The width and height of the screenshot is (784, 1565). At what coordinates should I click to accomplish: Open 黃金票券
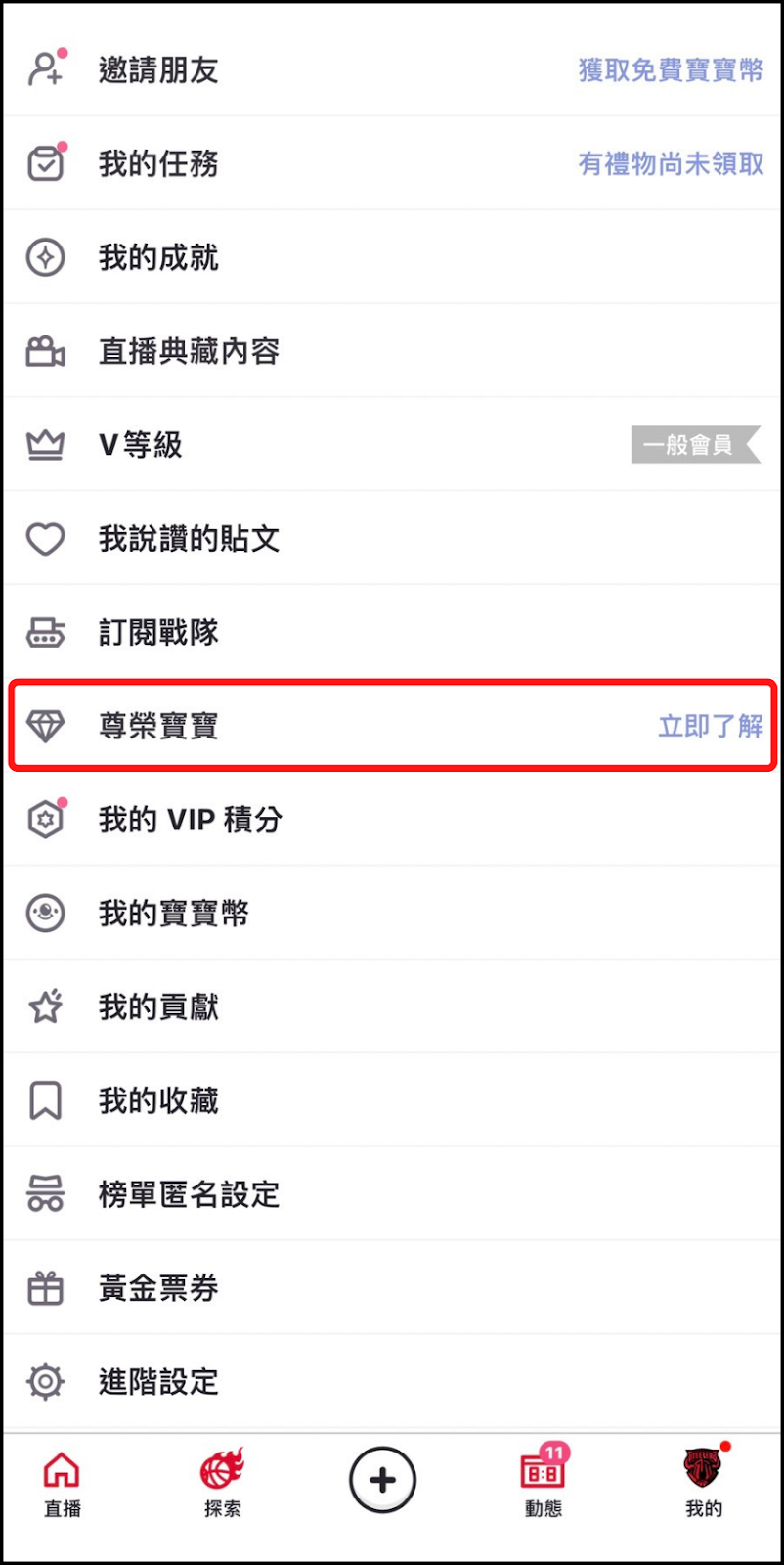click(x=158, y=1288)
